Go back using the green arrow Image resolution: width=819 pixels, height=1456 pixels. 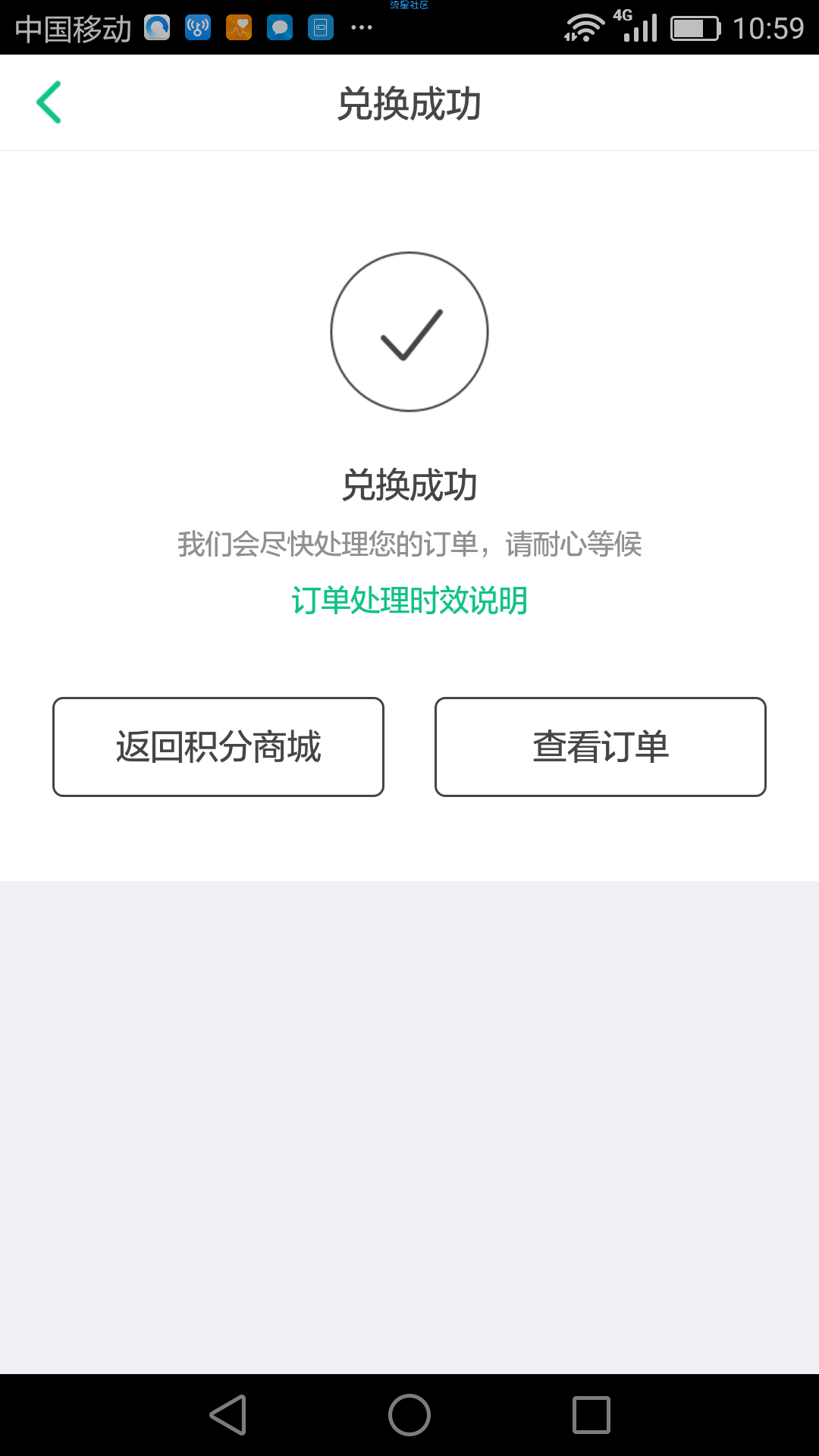pos(49,102)
